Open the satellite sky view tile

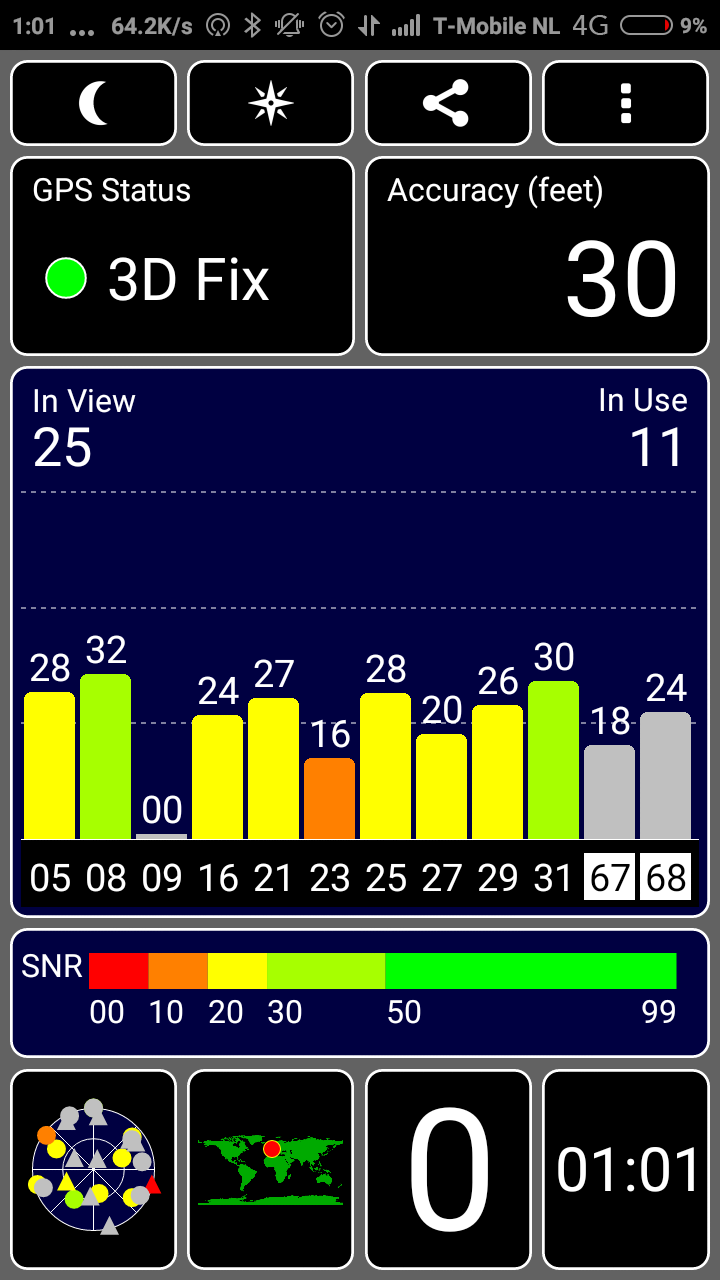[93, 1169]
